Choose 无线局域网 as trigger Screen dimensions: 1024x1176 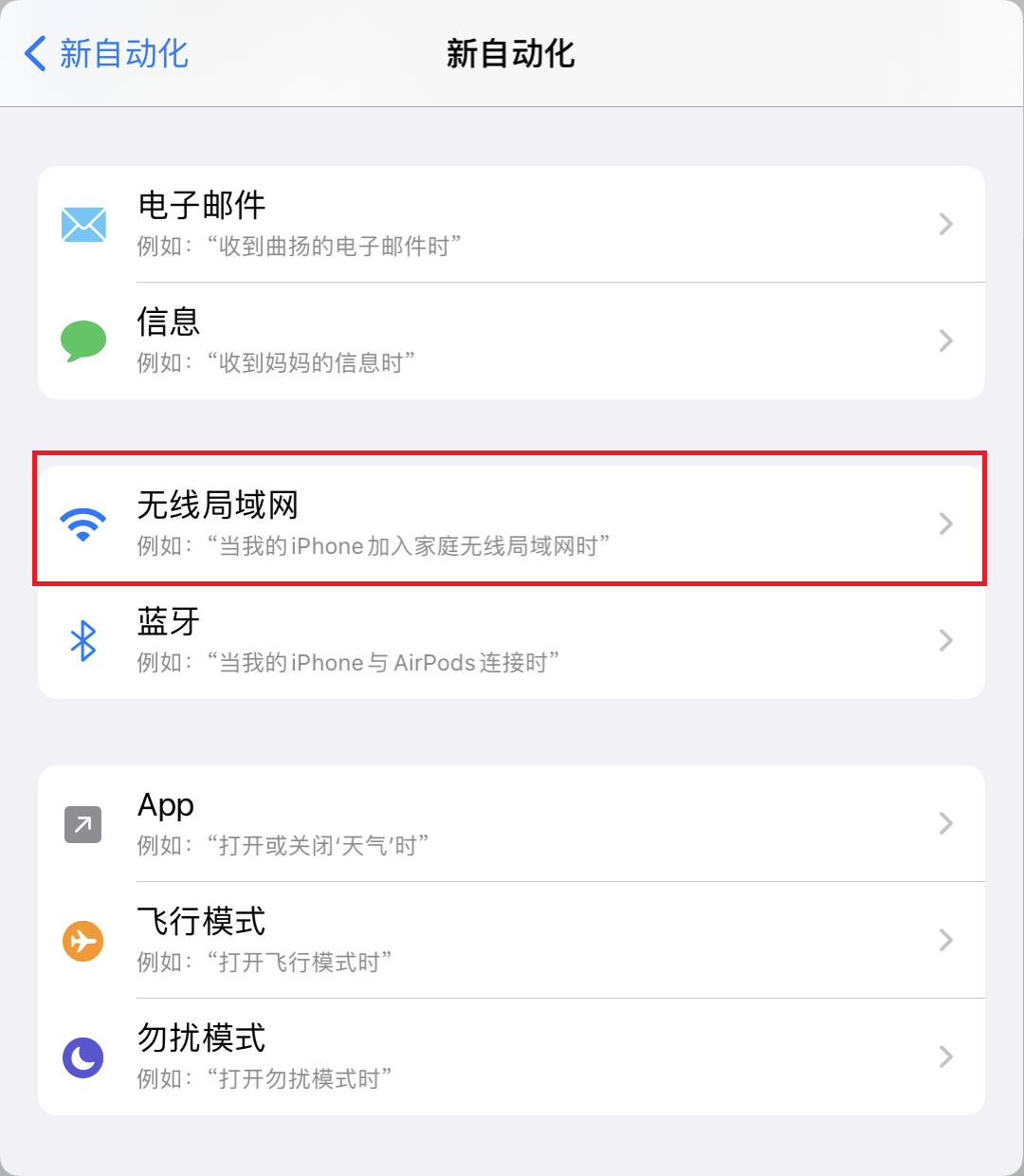pyautogui.click(x=511, y=524)
